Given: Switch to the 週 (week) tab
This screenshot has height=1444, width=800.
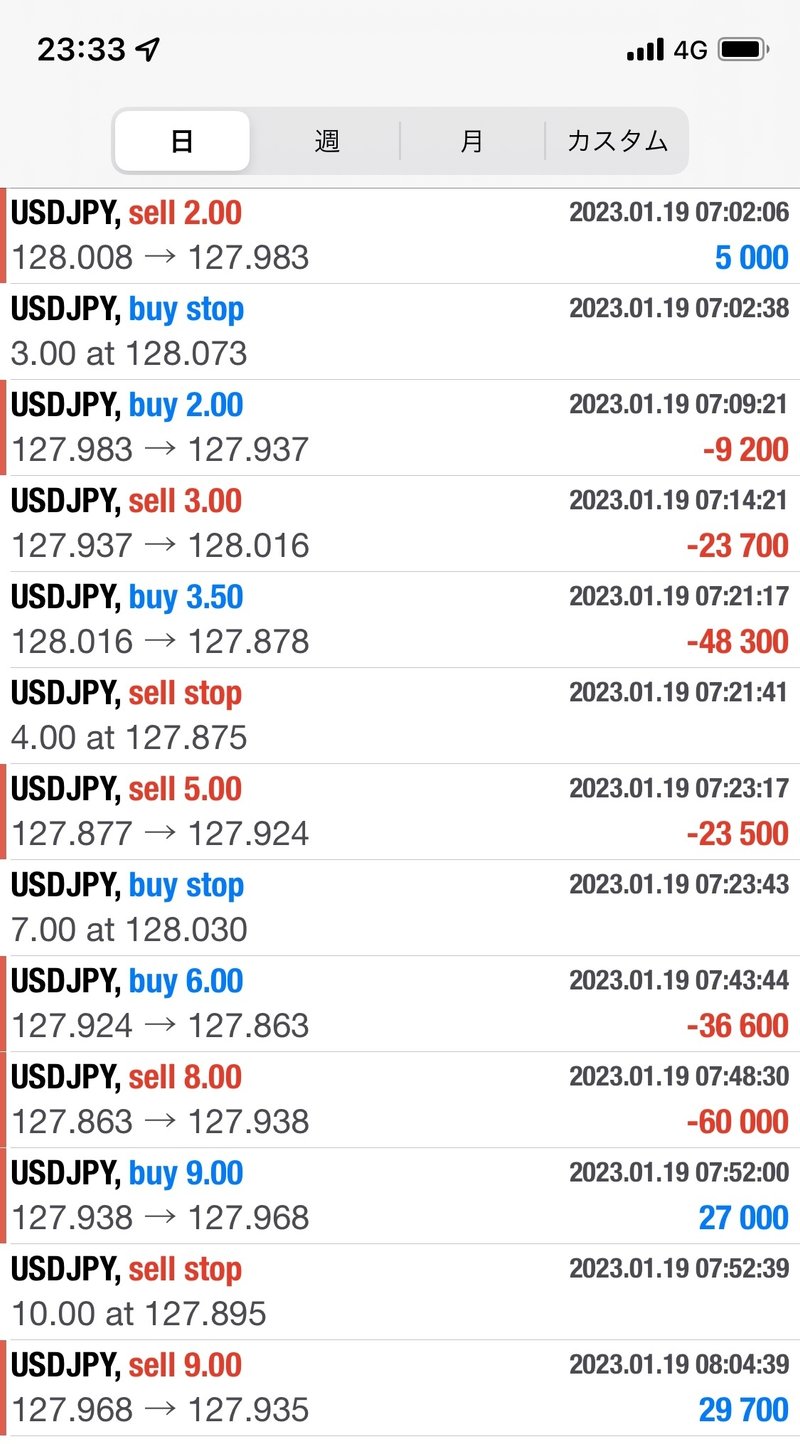Looking at the screenshot, I should (327, 141).
